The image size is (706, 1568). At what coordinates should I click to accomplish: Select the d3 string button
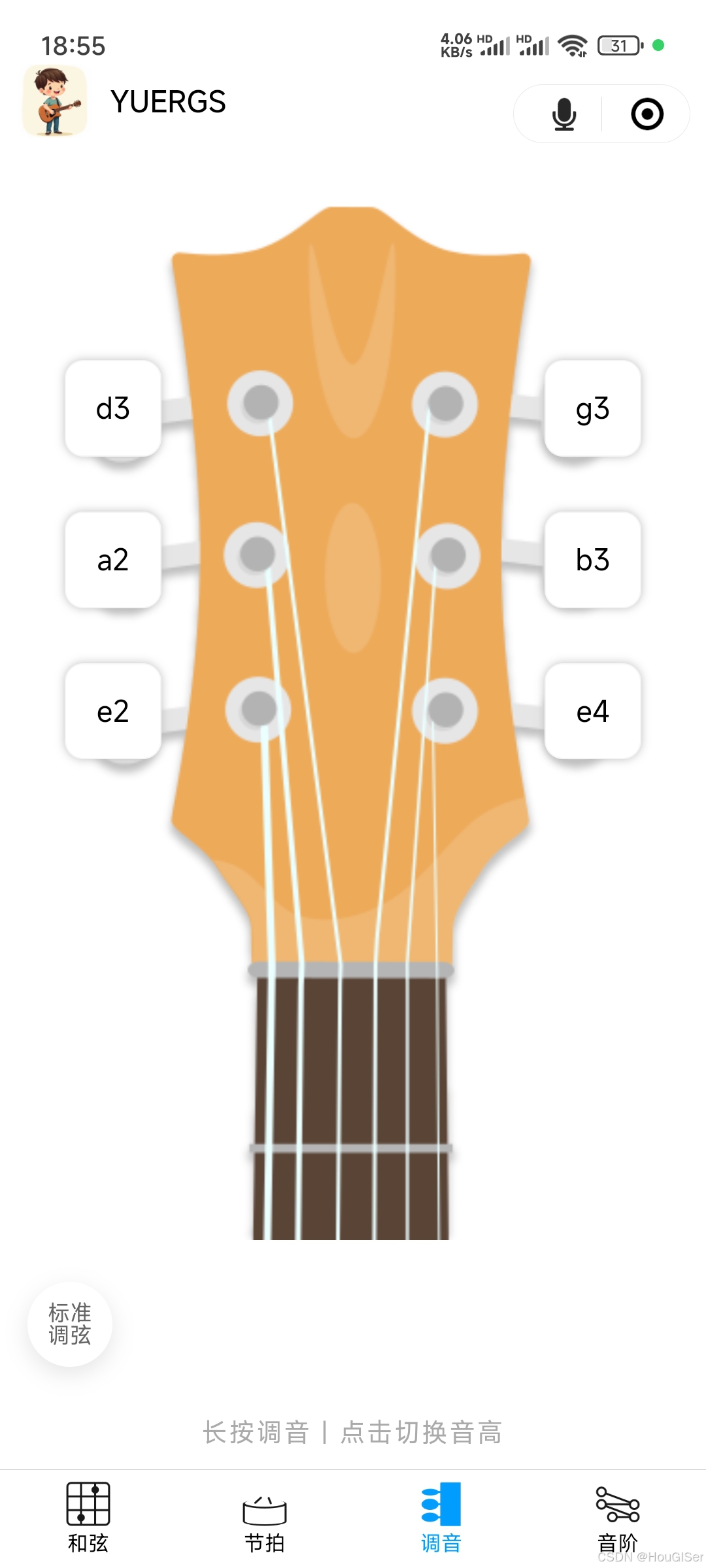click(x=113, y=408)
